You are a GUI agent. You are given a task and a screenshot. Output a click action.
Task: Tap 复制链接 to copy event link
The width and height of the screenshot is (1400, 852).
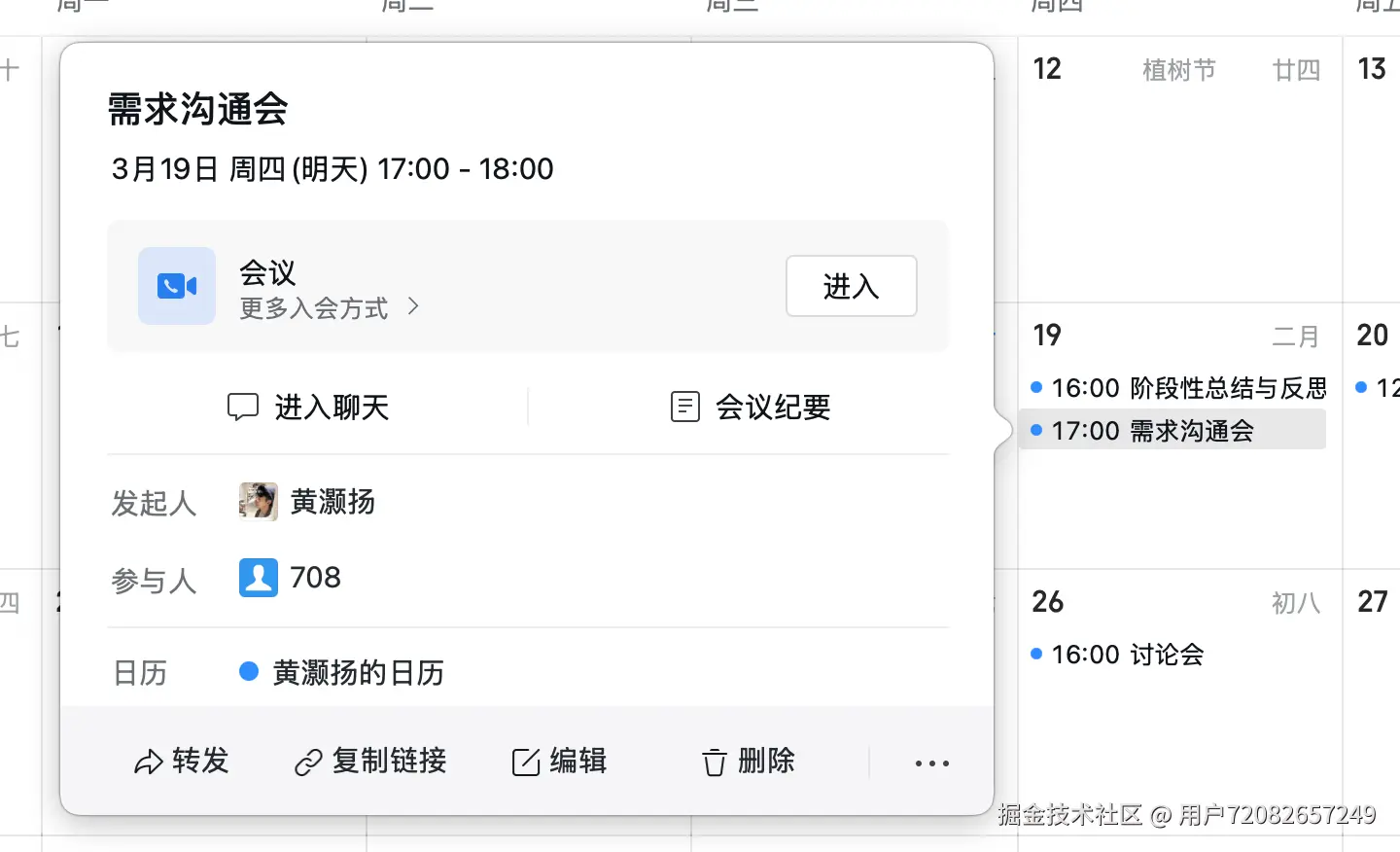(x=370, y=761)
